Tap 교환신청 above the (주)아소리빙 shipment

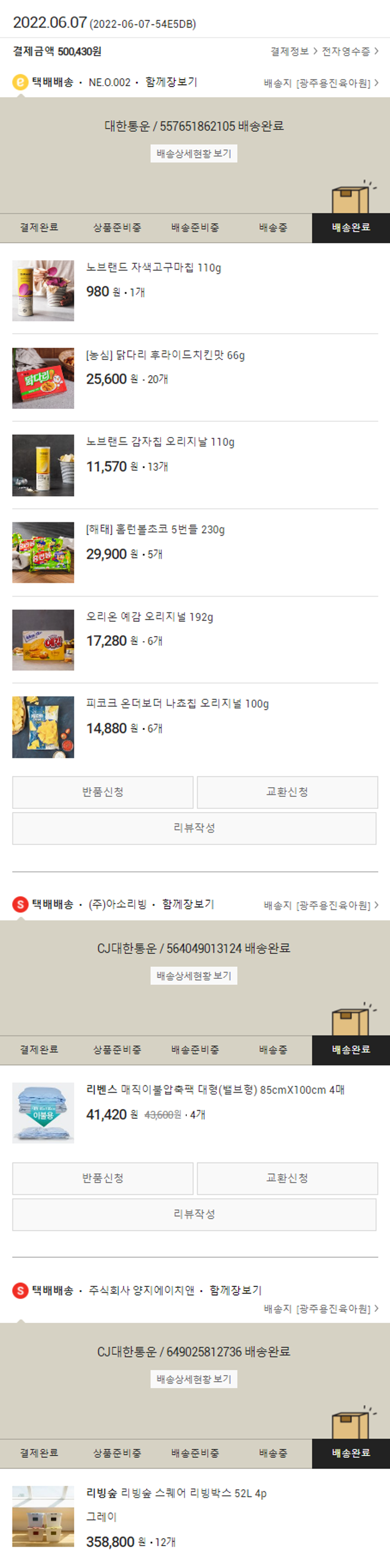pos(287,792)
